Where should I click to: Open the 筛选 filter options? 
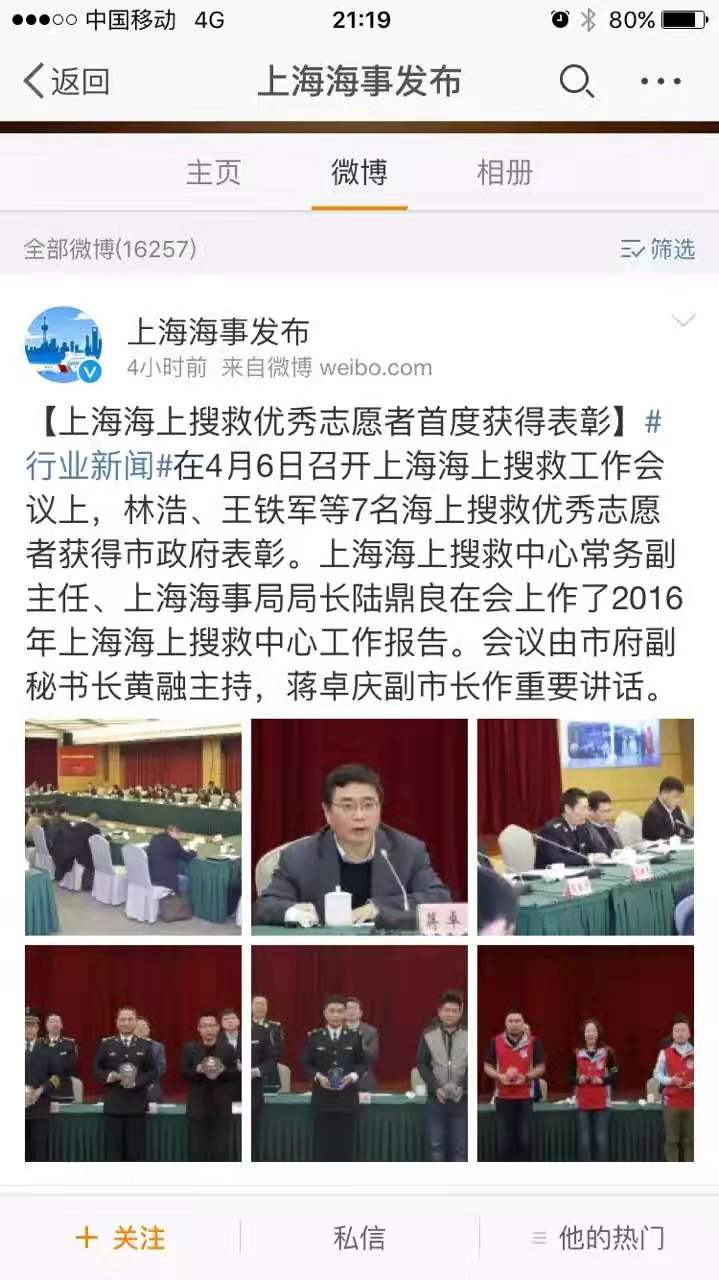coord(658,249)
